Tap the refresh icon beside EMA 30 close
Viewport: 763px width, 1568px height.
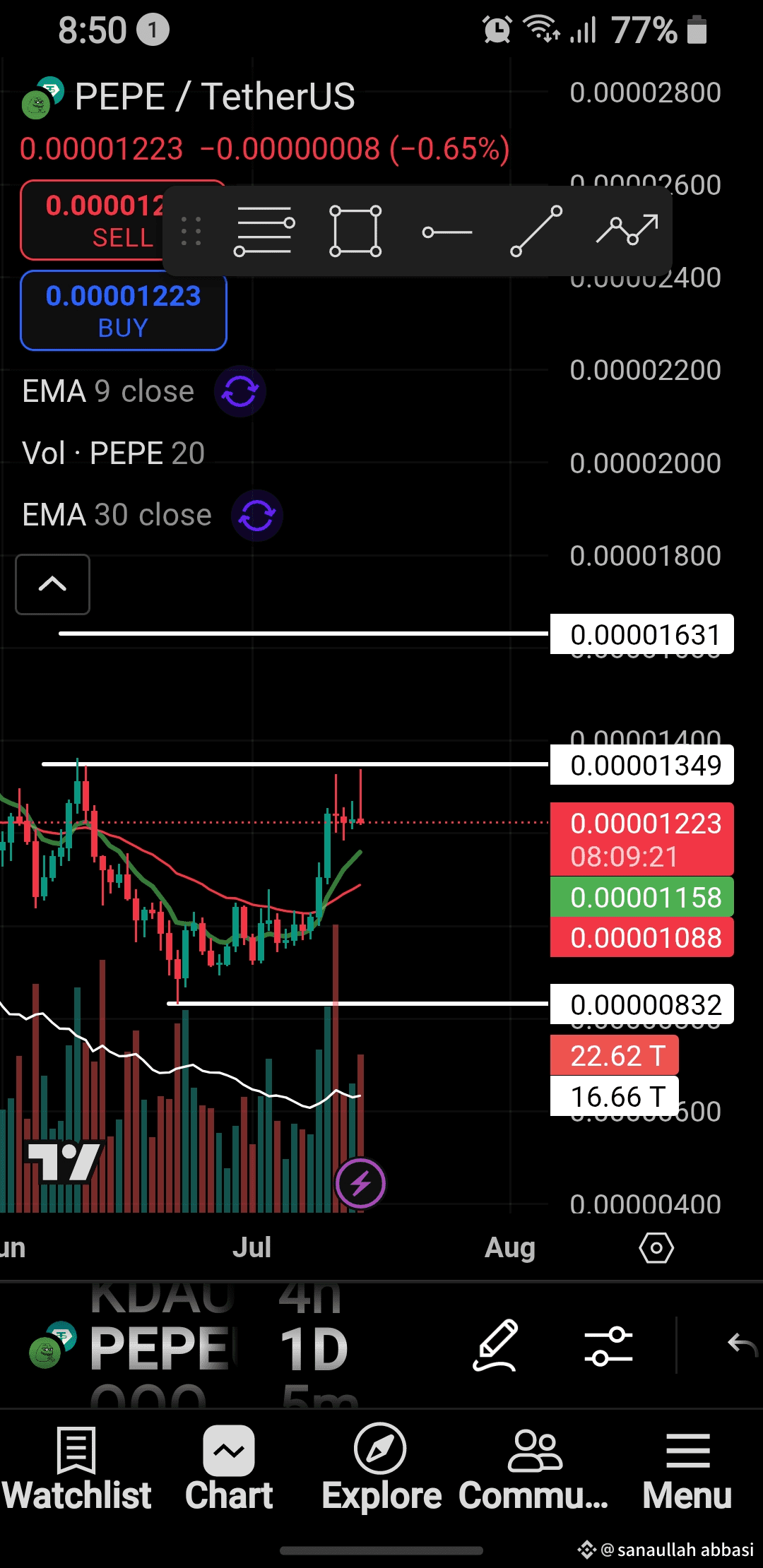point(257,516)
